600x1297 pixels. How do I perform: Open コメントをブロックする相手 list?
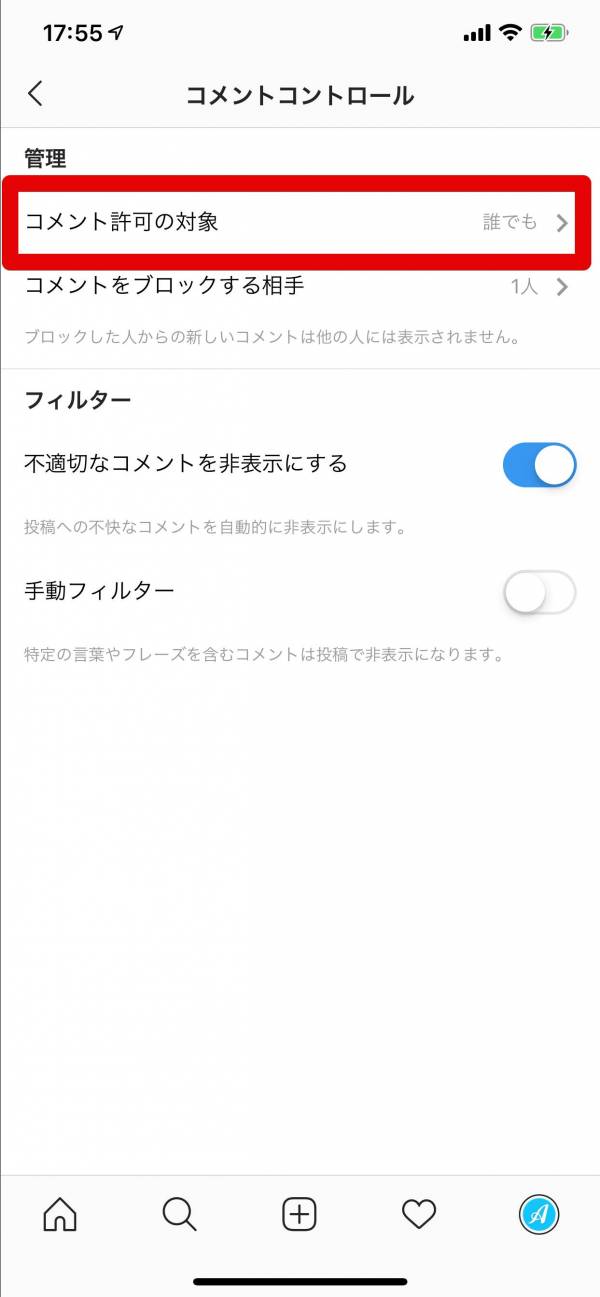pyautogui.click(x=299, y=287)
